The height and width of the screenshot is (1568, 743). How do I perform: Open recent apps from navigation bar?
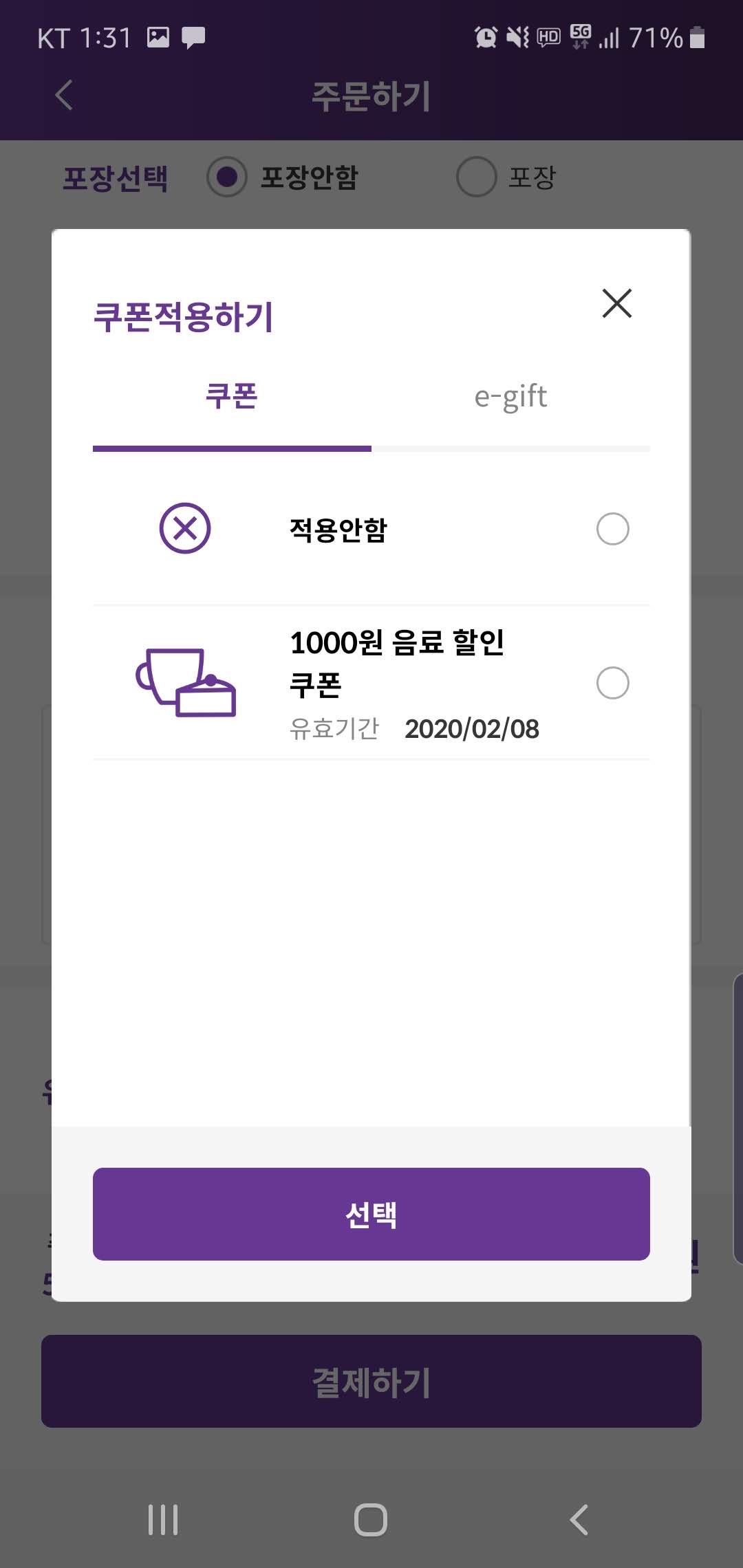163,1519
